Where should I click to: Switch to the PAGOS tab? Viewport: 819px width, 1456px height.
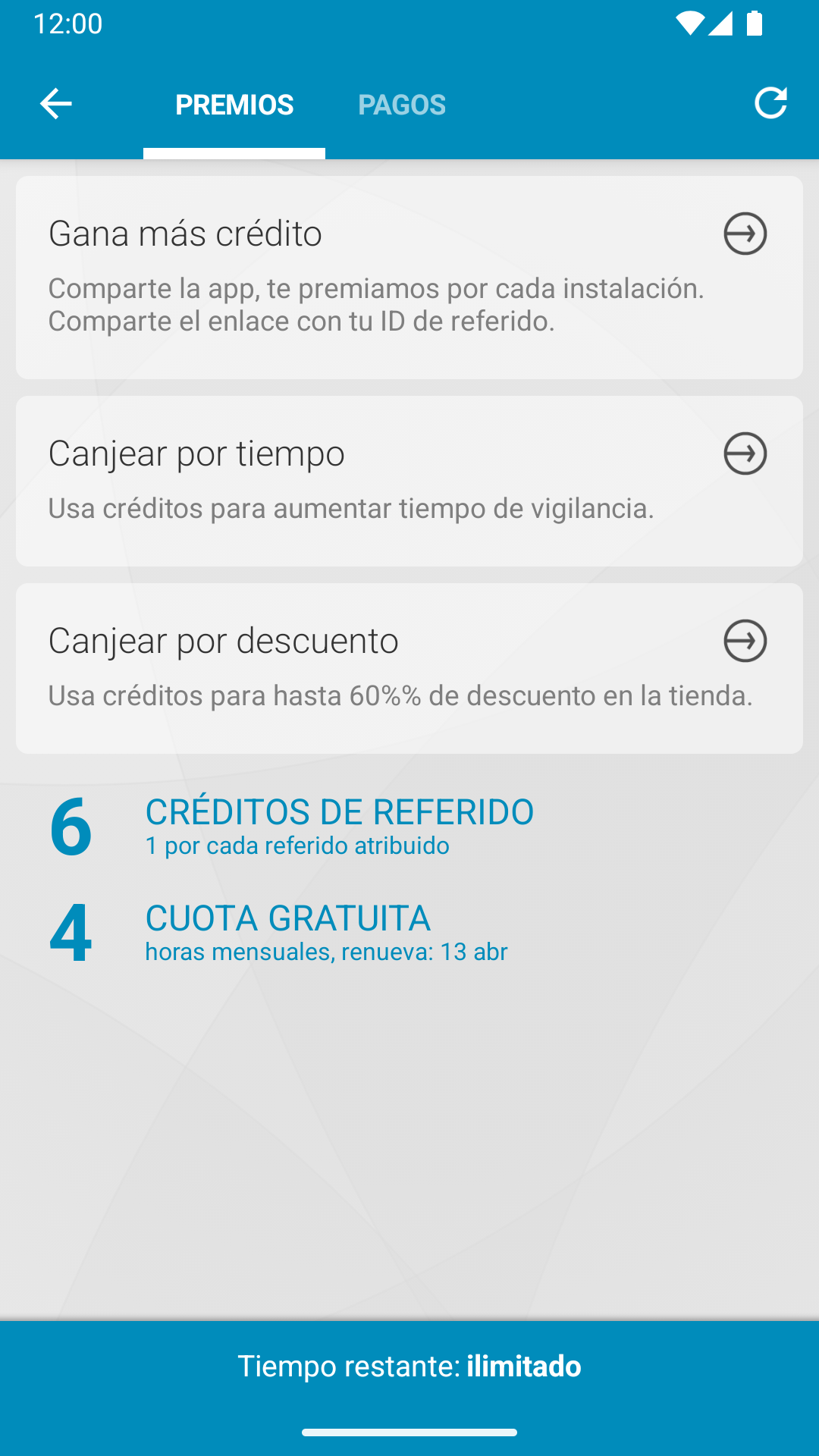click(x=402, y=104)
